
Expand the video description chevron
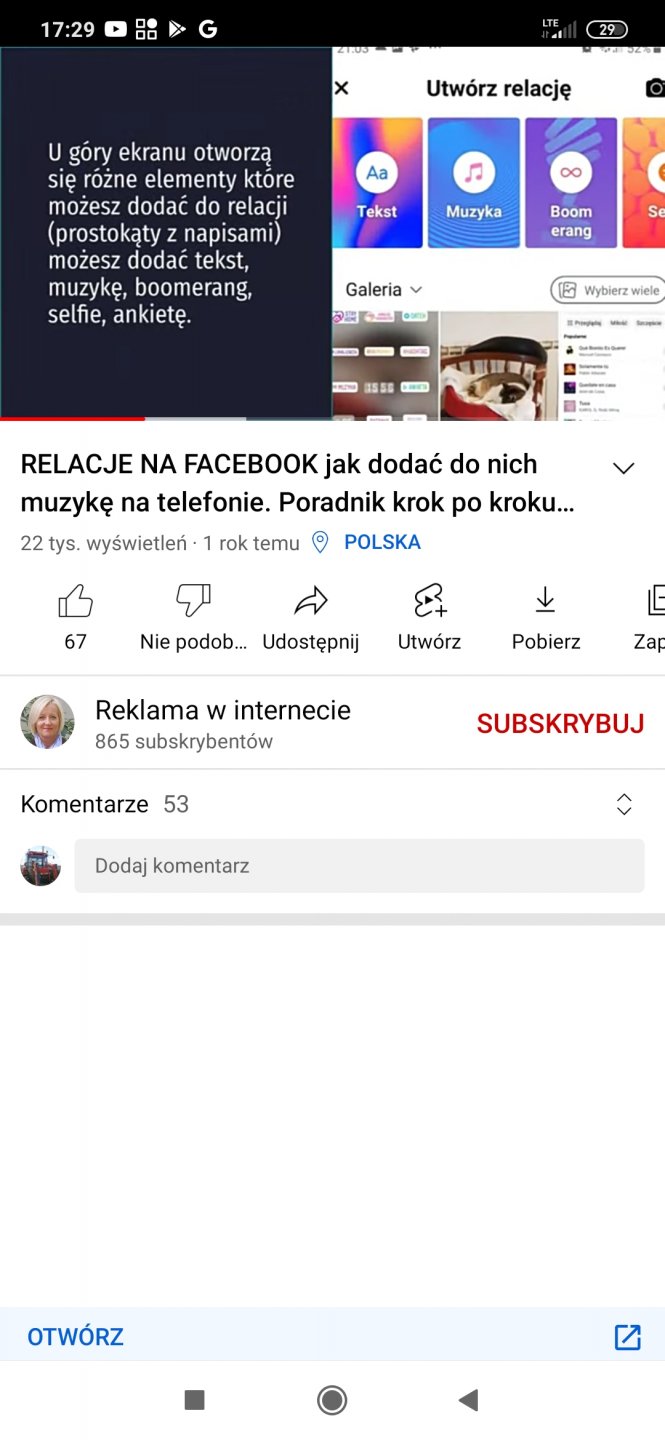pyautogui.click(x=623, y=468)
